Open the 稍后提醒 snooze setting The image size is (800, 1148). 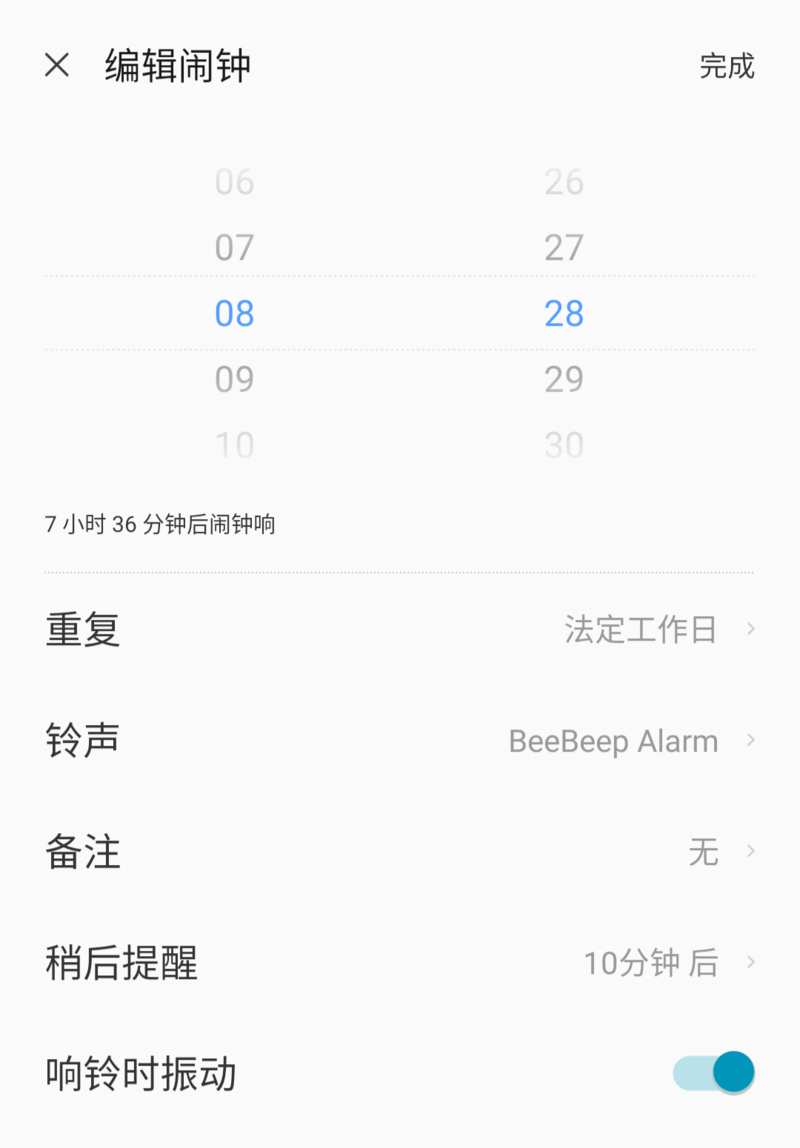[x=400, y=963]
